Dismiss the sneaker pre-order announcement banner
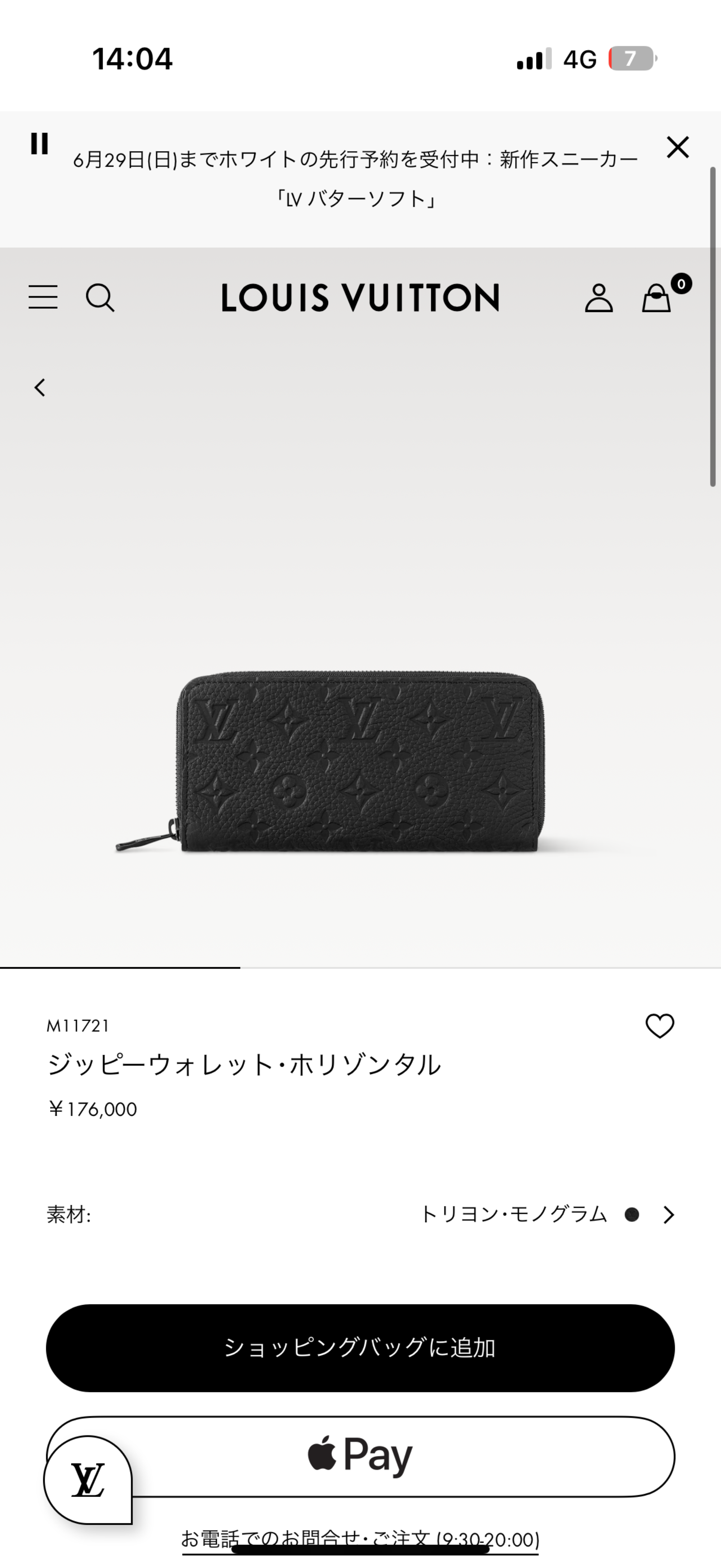Screen dimensions: 721x1568 coord(677,147)
